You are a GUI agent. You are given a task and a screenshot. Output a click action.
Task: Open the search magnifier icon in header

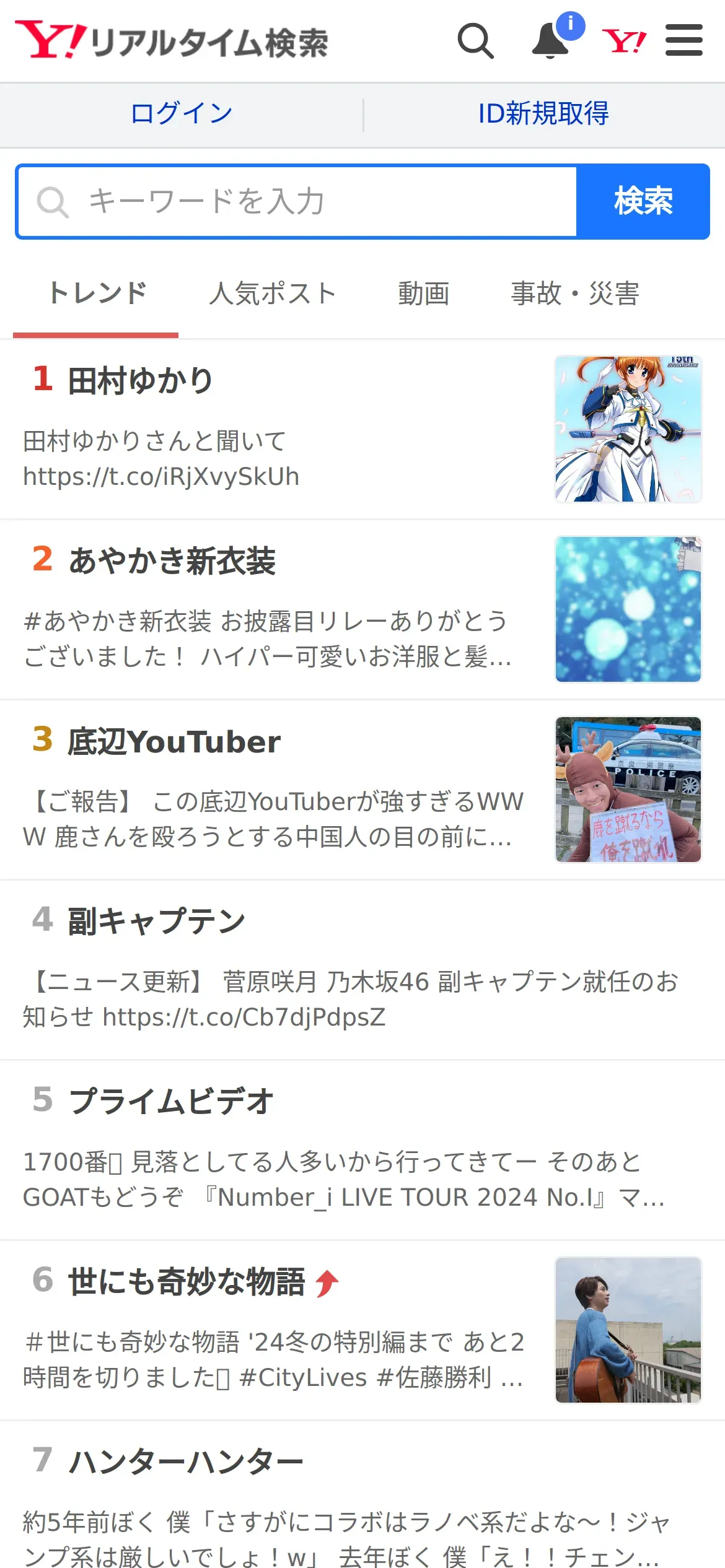[475, 41]
